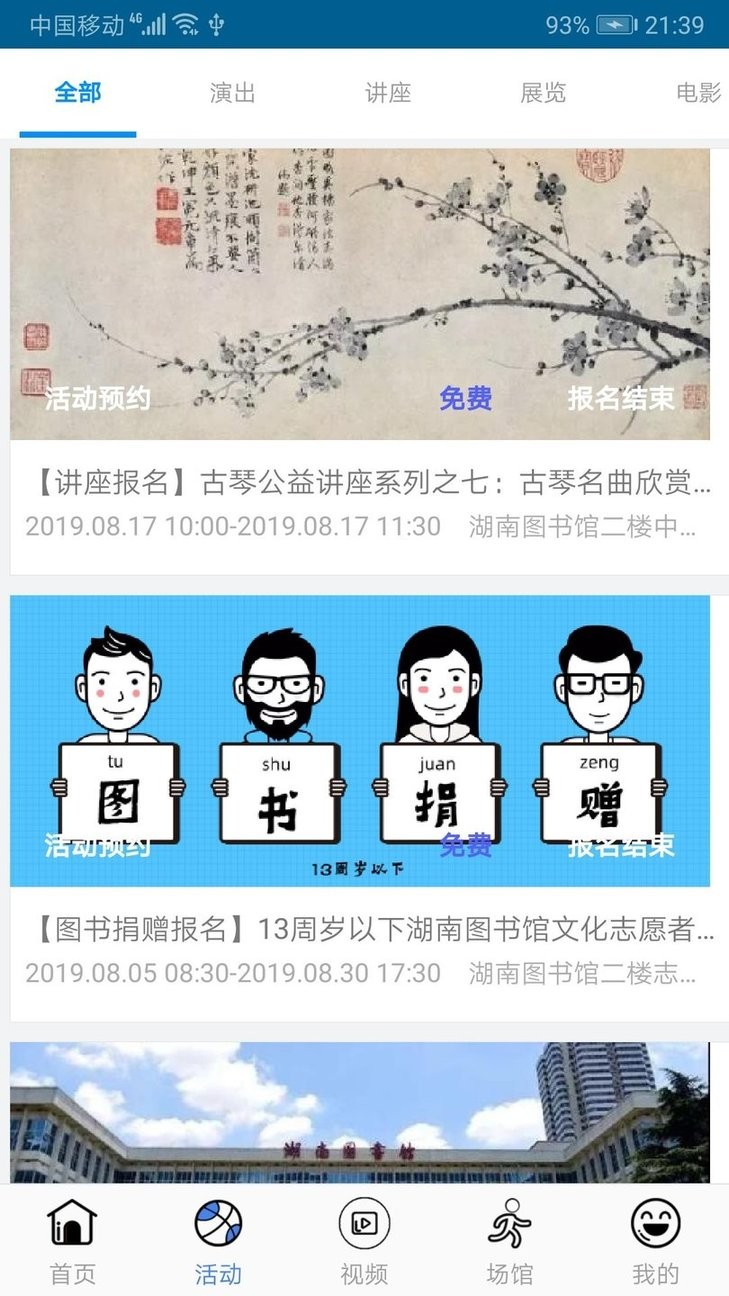Switch to the 全部 tab
This screenshot has width=729, height=1296.
click(78, 93)
